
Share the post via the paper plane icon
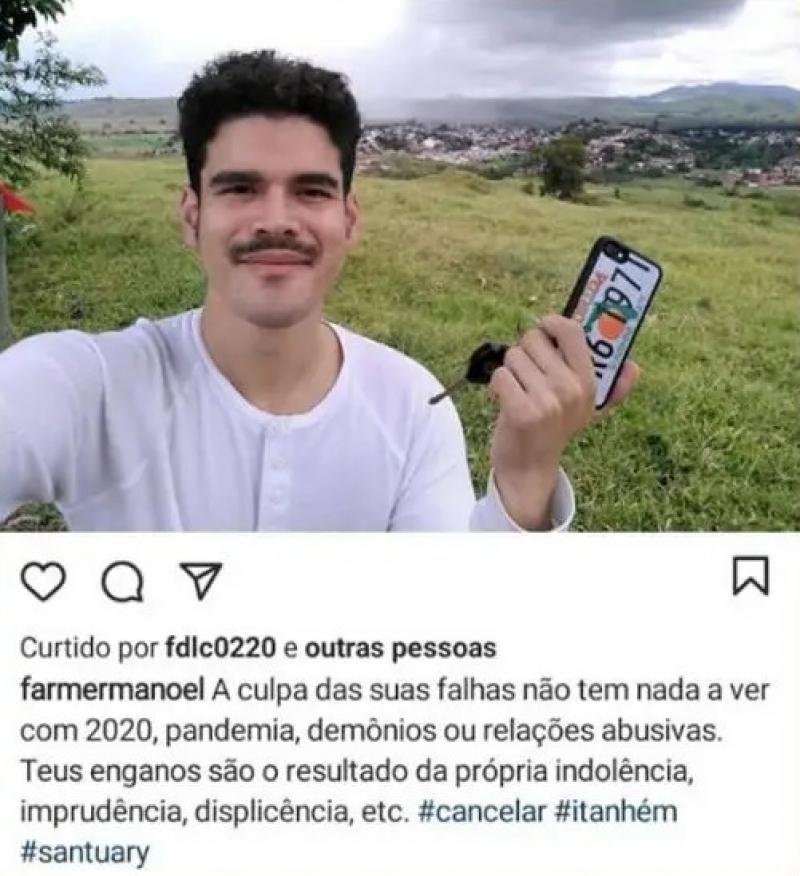click(200, 580)
